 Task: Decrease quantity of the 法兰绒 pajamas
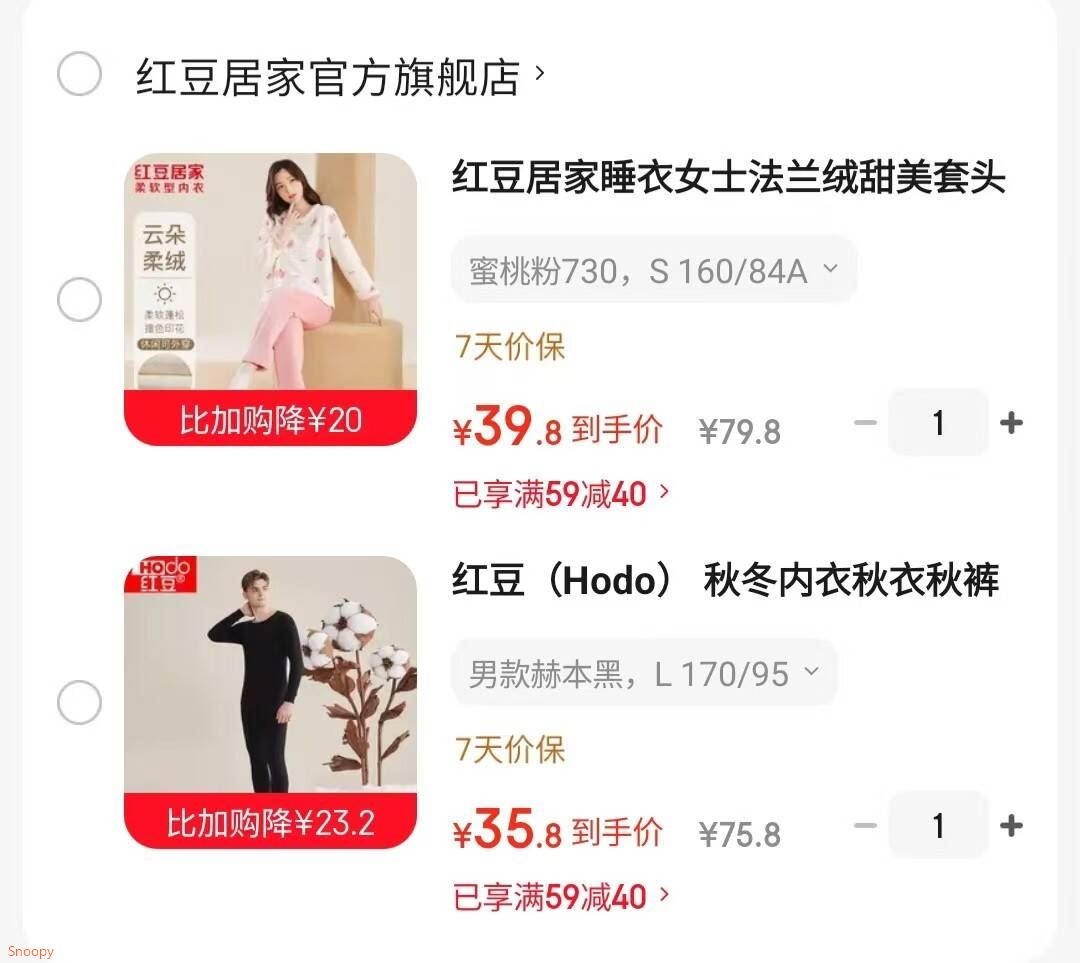pos(865,423)
